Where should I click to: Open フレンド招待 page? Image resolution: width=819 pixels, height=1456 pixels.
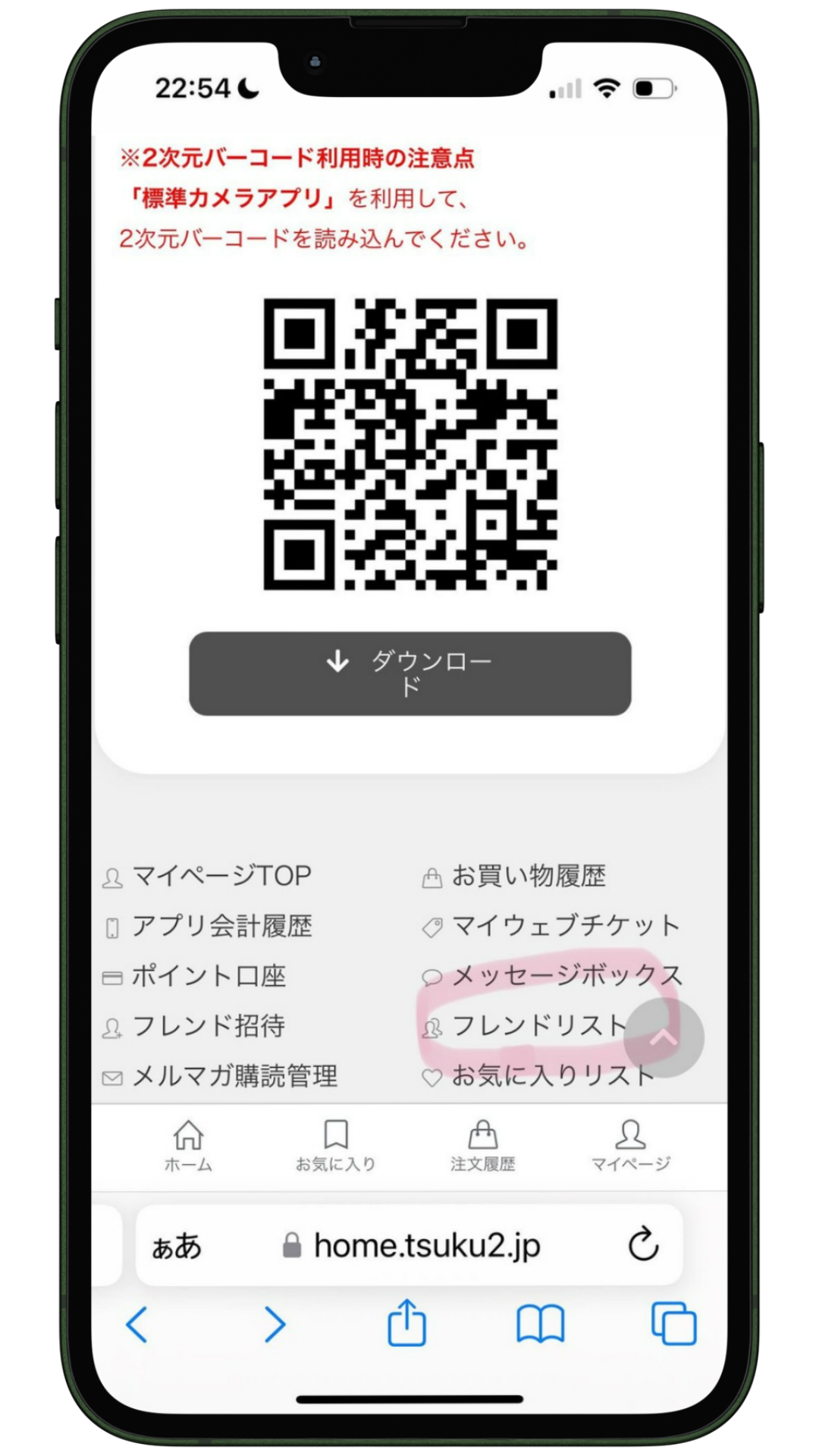[208, 1026]
